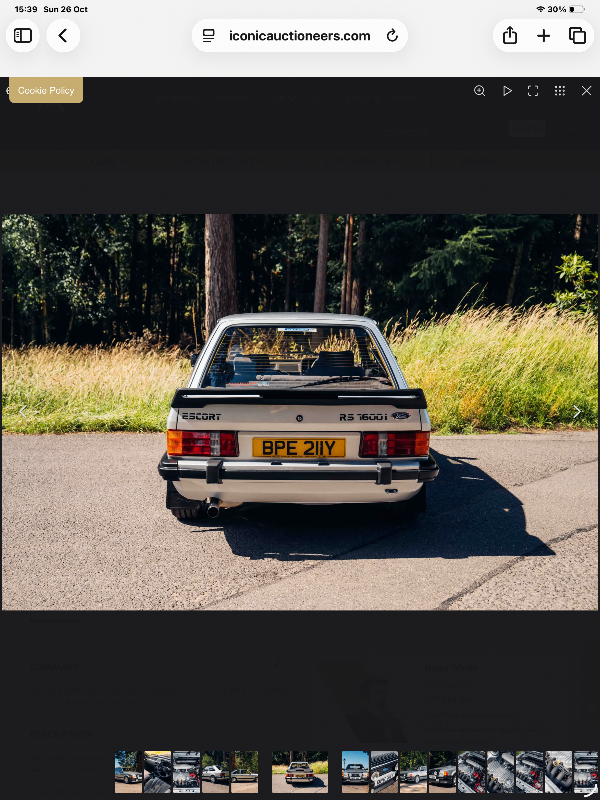Open a new browser tab
Viewport: 600px width, 800px height.
[544, 36]
